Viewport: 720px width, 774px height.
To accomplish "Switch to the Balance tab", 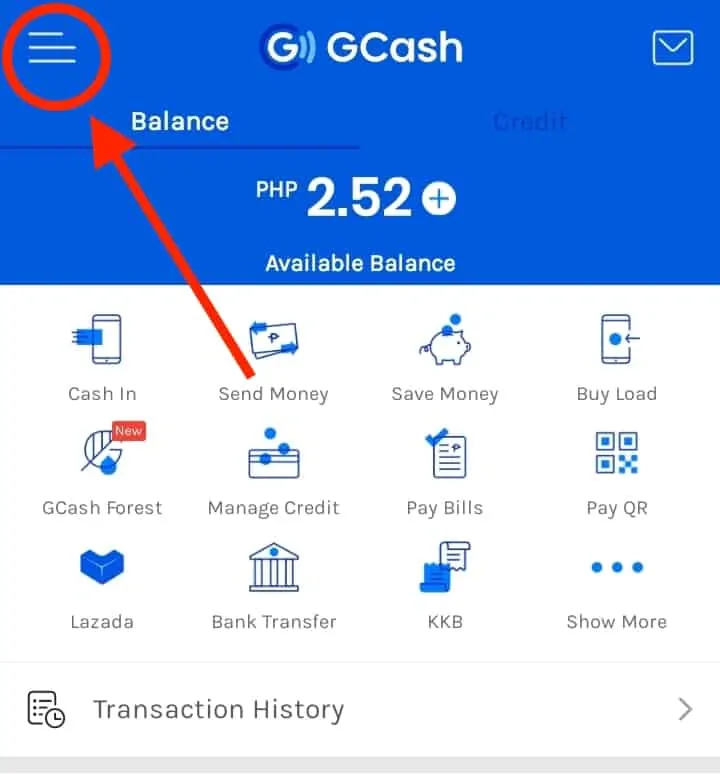I will [180, 121].
